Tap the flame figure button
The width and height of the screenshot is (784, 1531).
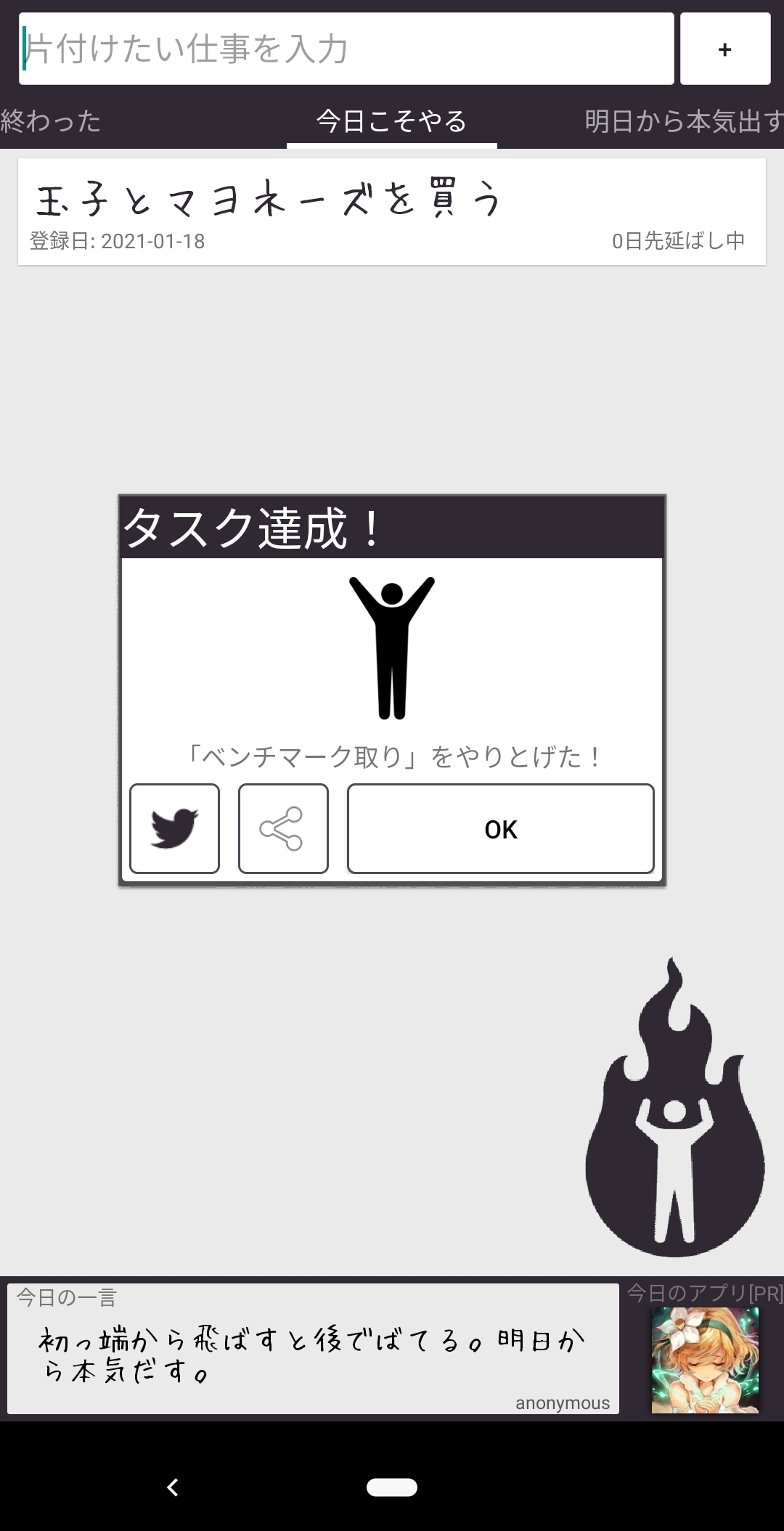pyautogui.click(x=674, y=1108)
